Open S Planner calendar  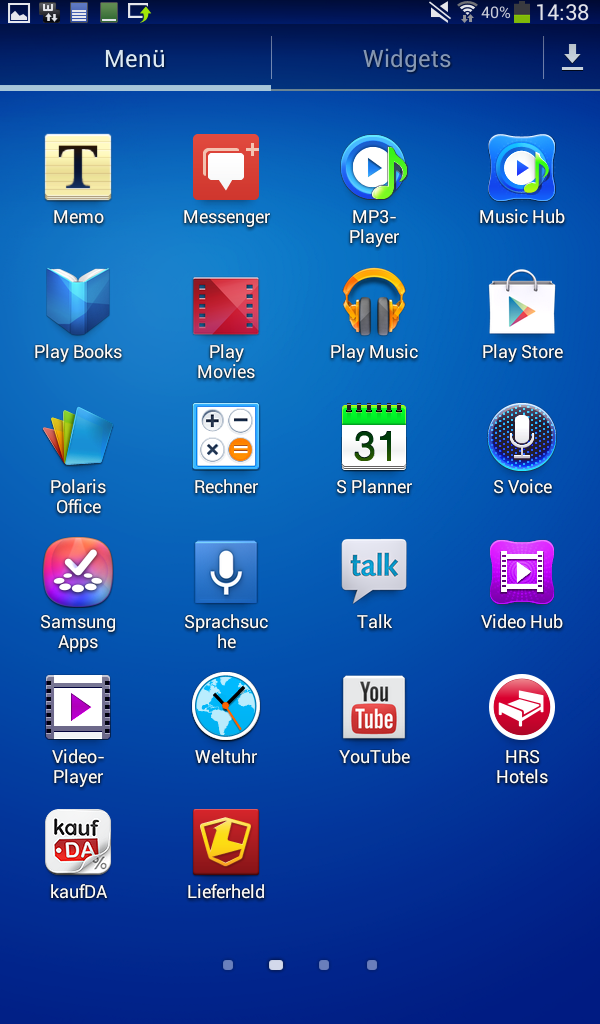pyautogui.click(x=374, y=438)
